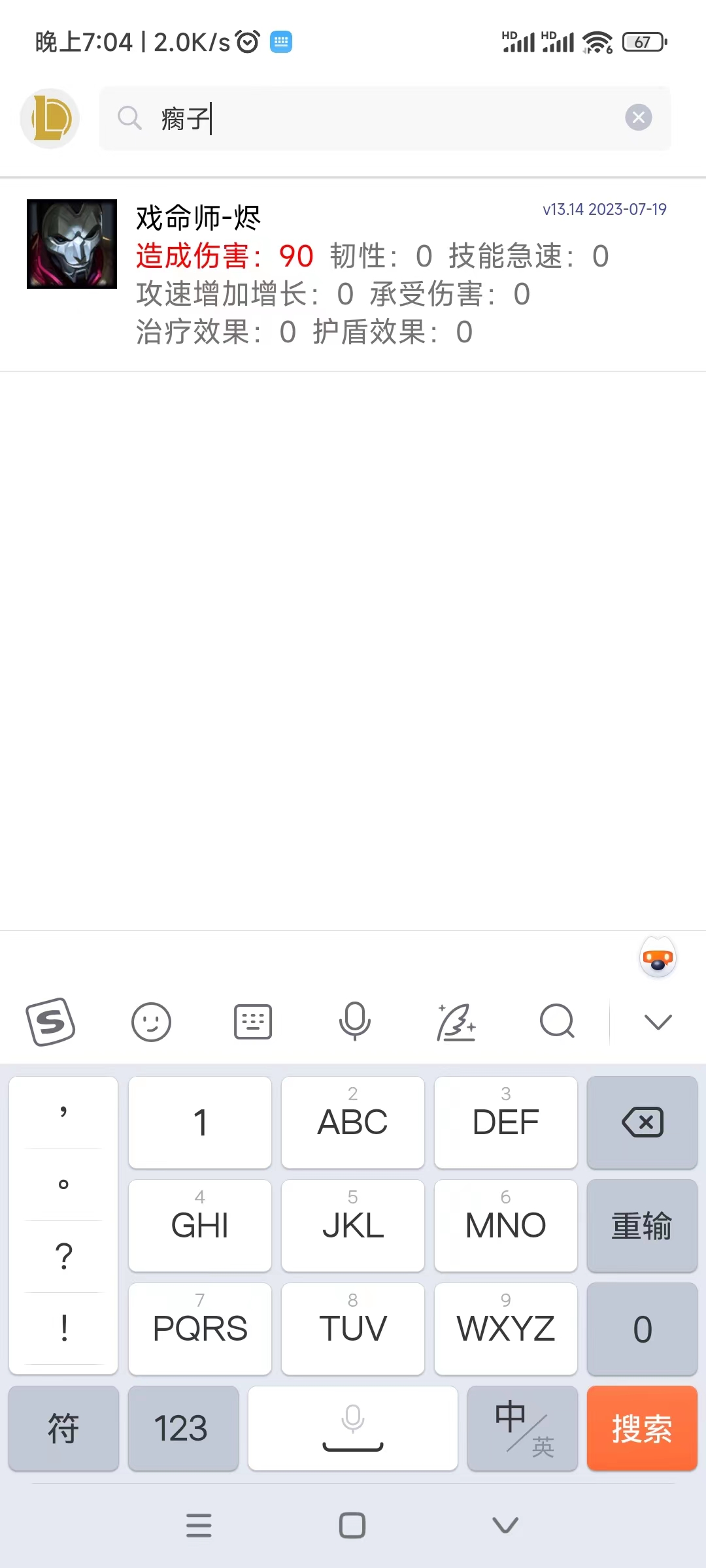Screen dimensions: 706x1568
Task: Open the 戏命师-烬 champion result
Action: point(353,274)
